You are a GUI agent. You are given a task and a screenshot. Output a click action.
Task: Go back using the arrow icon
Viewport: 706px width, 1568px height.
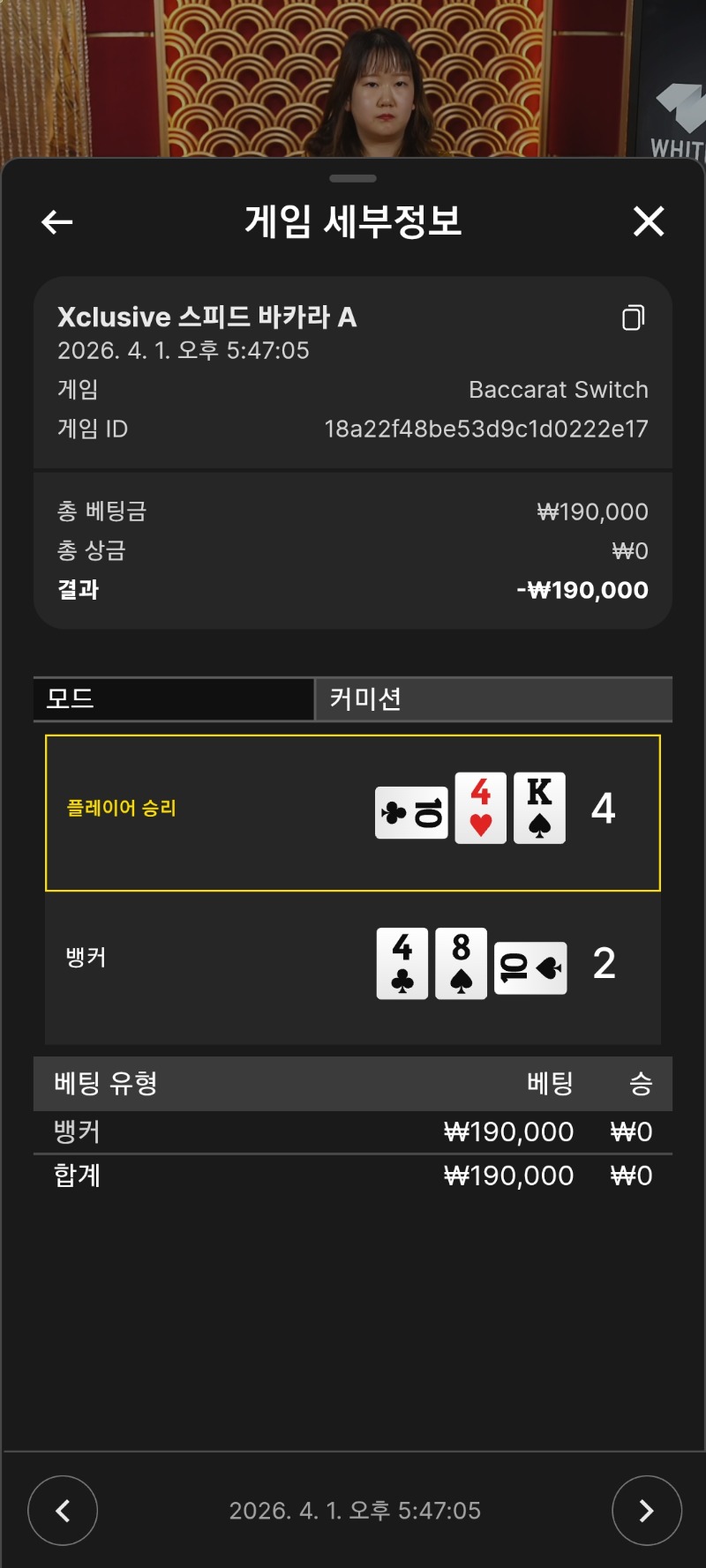coord(57,222)
